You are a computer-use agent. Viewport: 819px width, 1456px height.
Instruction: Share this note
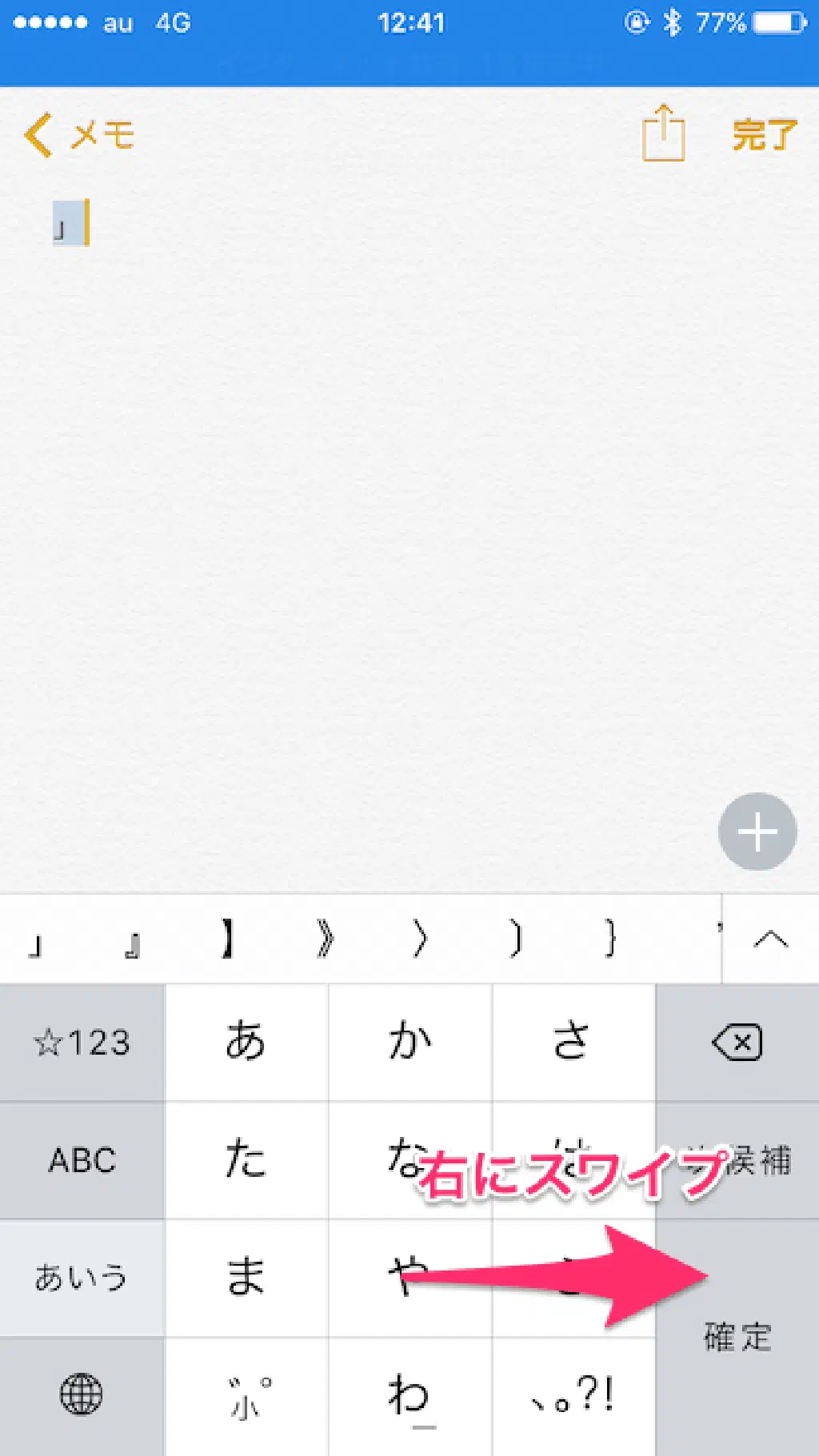click(664, 133)
